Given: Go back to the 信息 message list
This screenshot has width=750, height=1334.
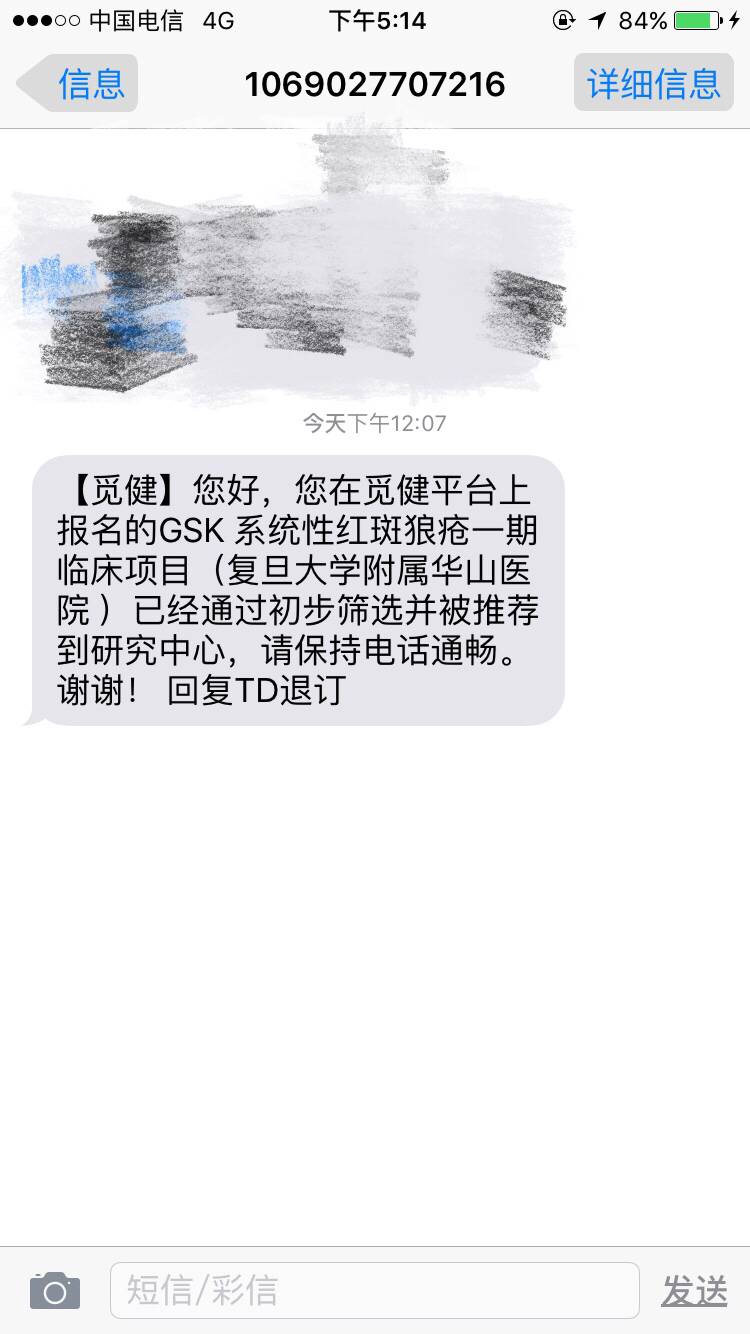Looking at the screenshot, I should pos(78,84).
